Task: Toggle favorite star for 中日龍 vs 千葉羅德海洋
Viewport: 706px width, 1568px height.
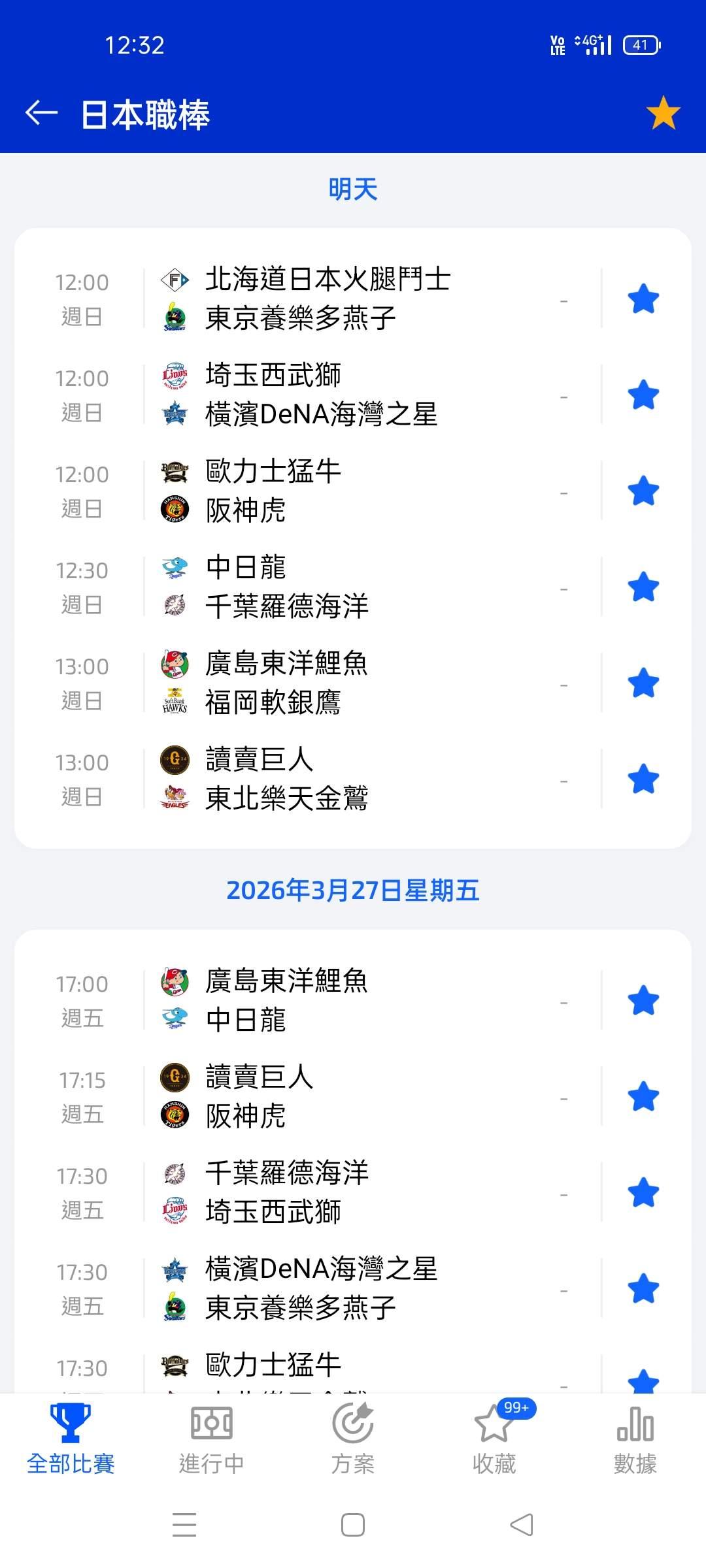Action: pyautogui.click(x=643, y=587)
